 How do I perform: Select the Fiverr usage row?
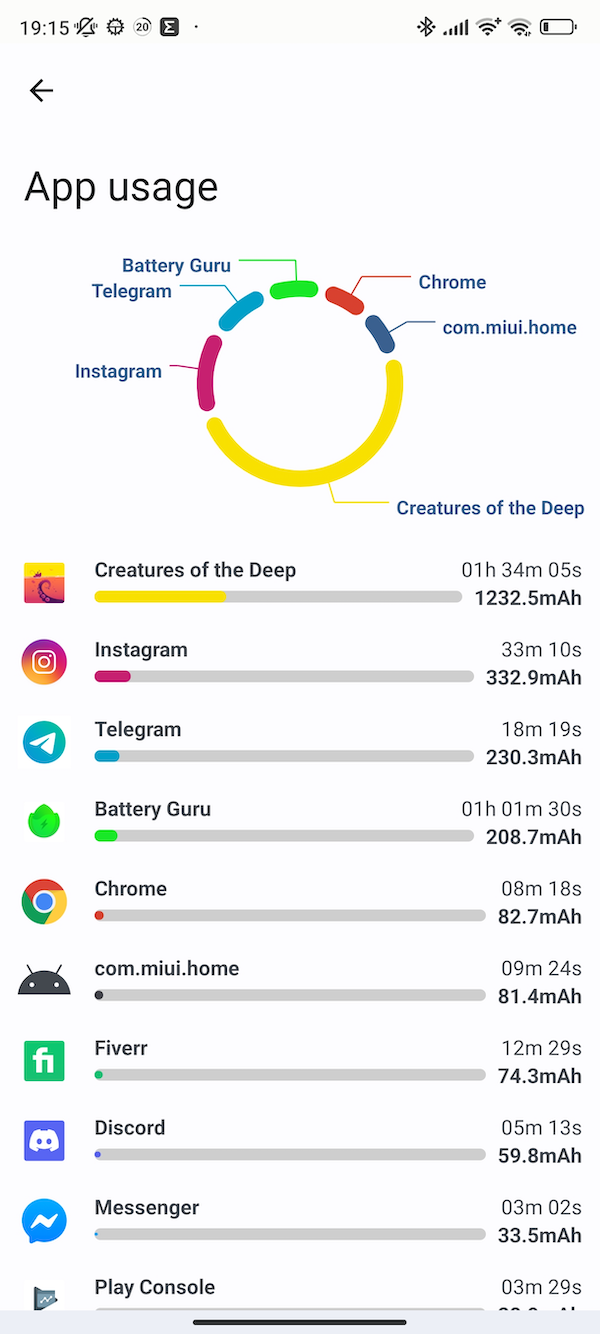tap(300, 1061)
